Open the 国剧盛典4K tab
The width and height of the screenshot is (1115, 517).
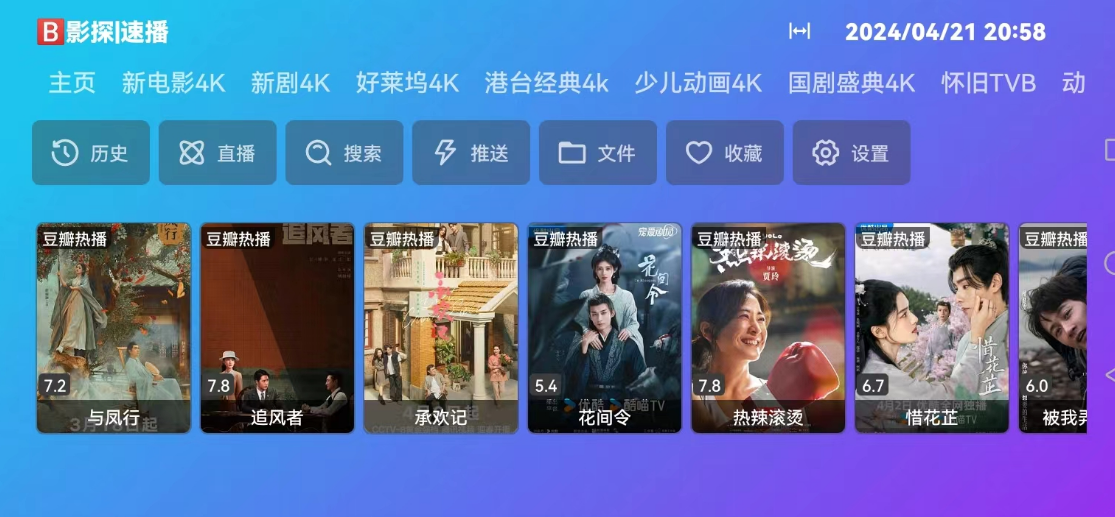coord(851,83)
